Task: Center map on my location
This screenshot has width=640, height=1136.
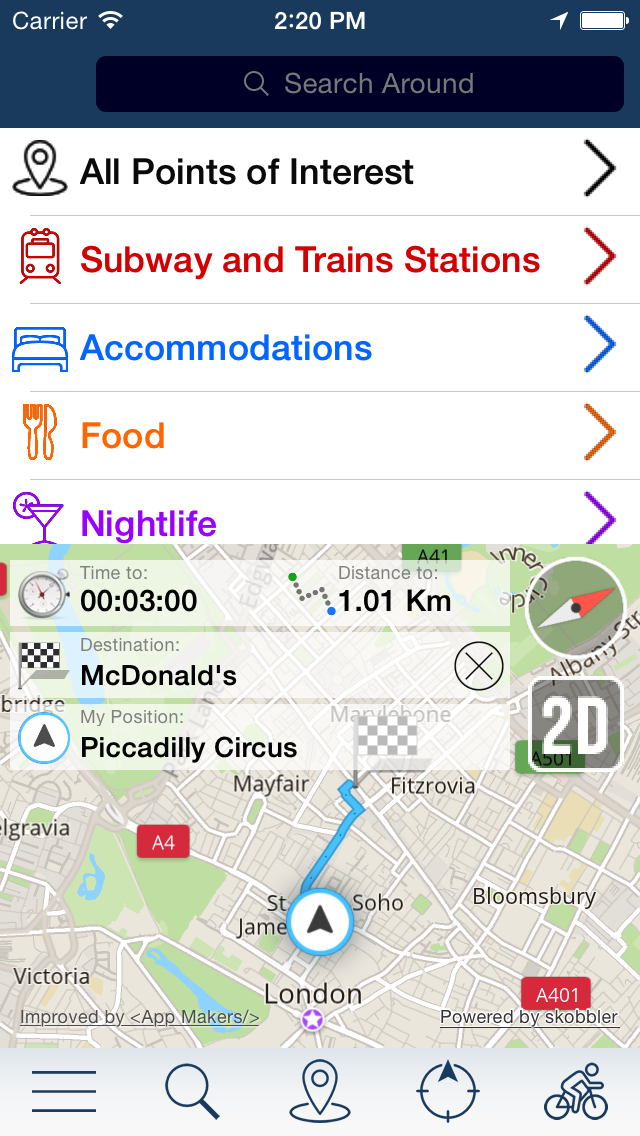Action: pyautogui.click(x=448, y=1091)
